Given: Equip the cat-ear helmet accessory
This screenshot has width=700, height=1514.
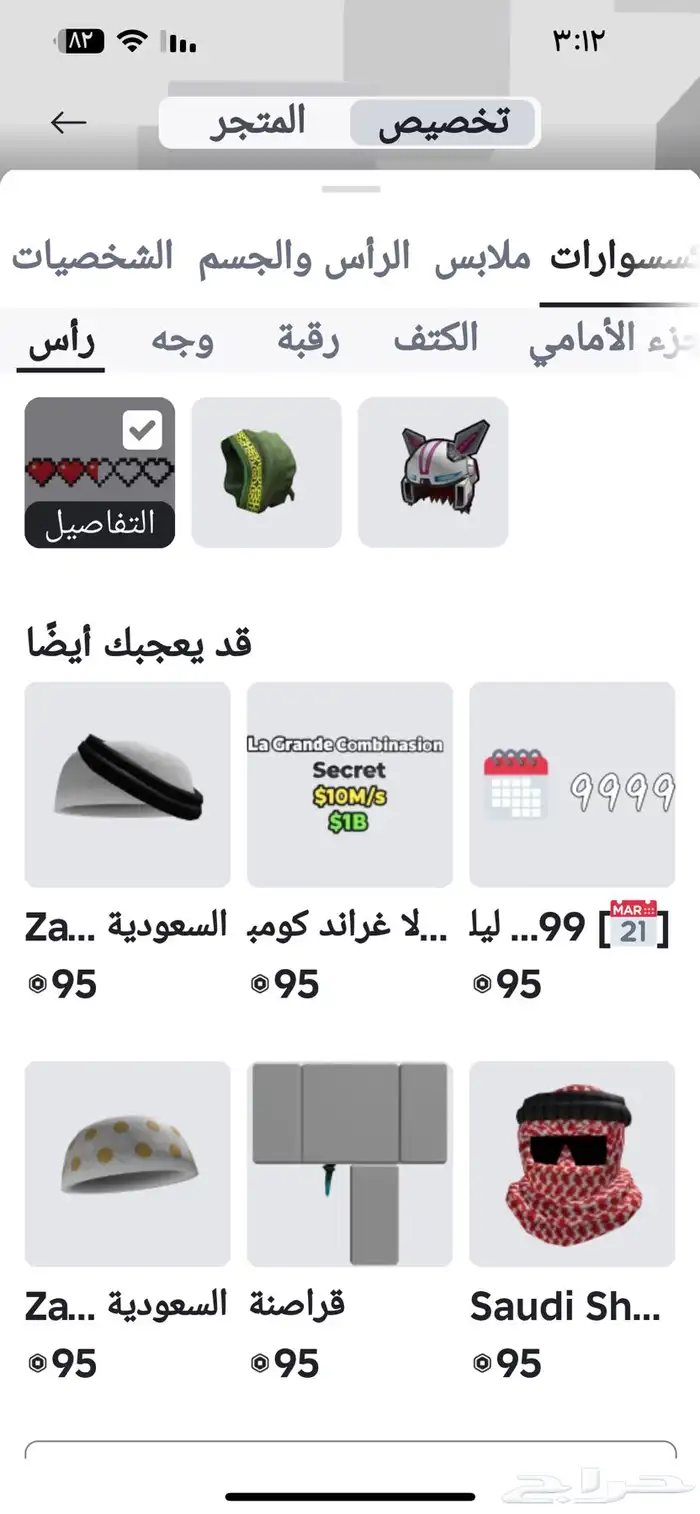Looking at the screenshot, I should [x=433, y=472].
